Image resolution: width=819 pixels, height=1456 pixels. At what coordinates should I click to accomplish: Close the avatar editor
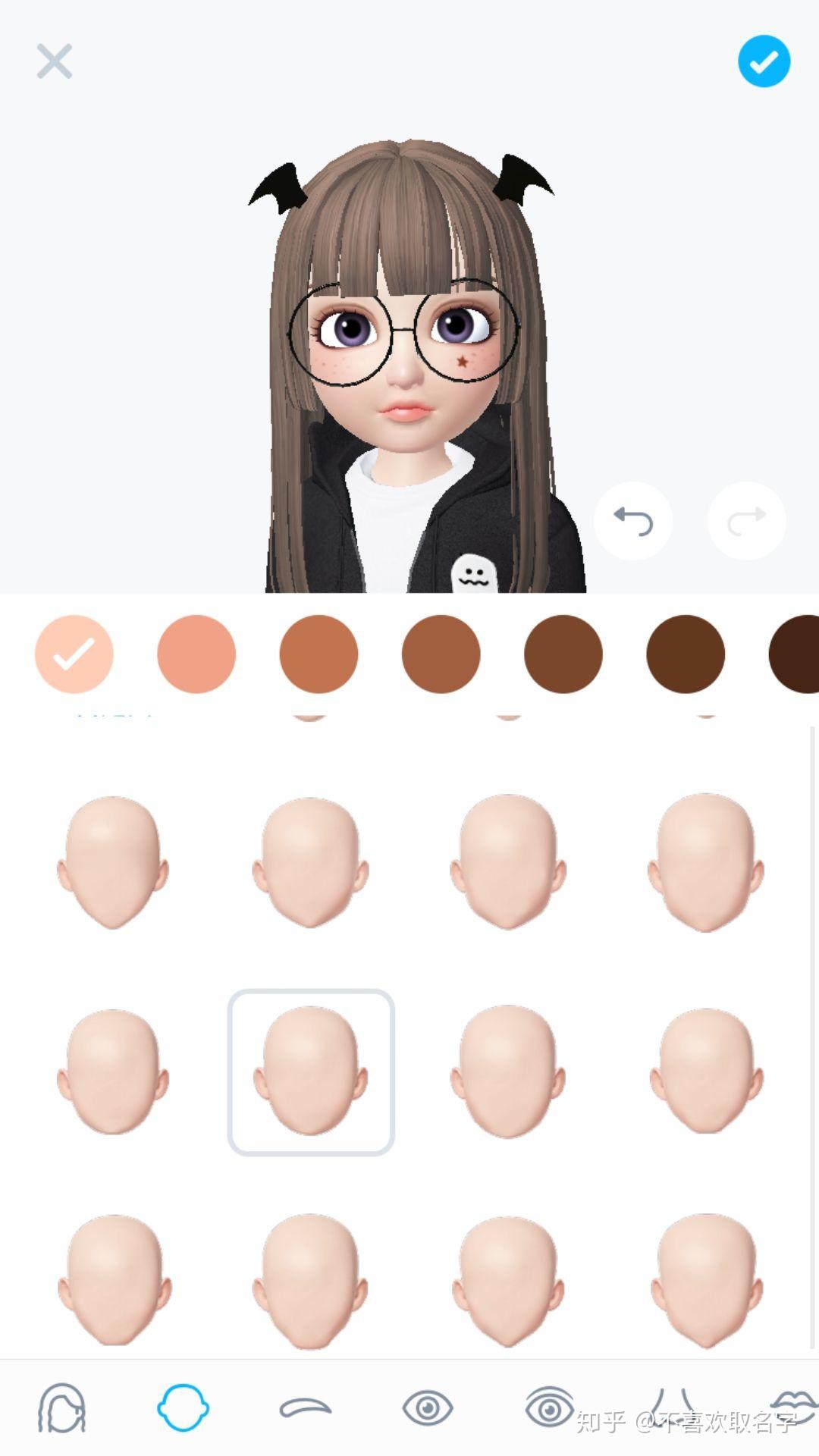coord(55,61)
